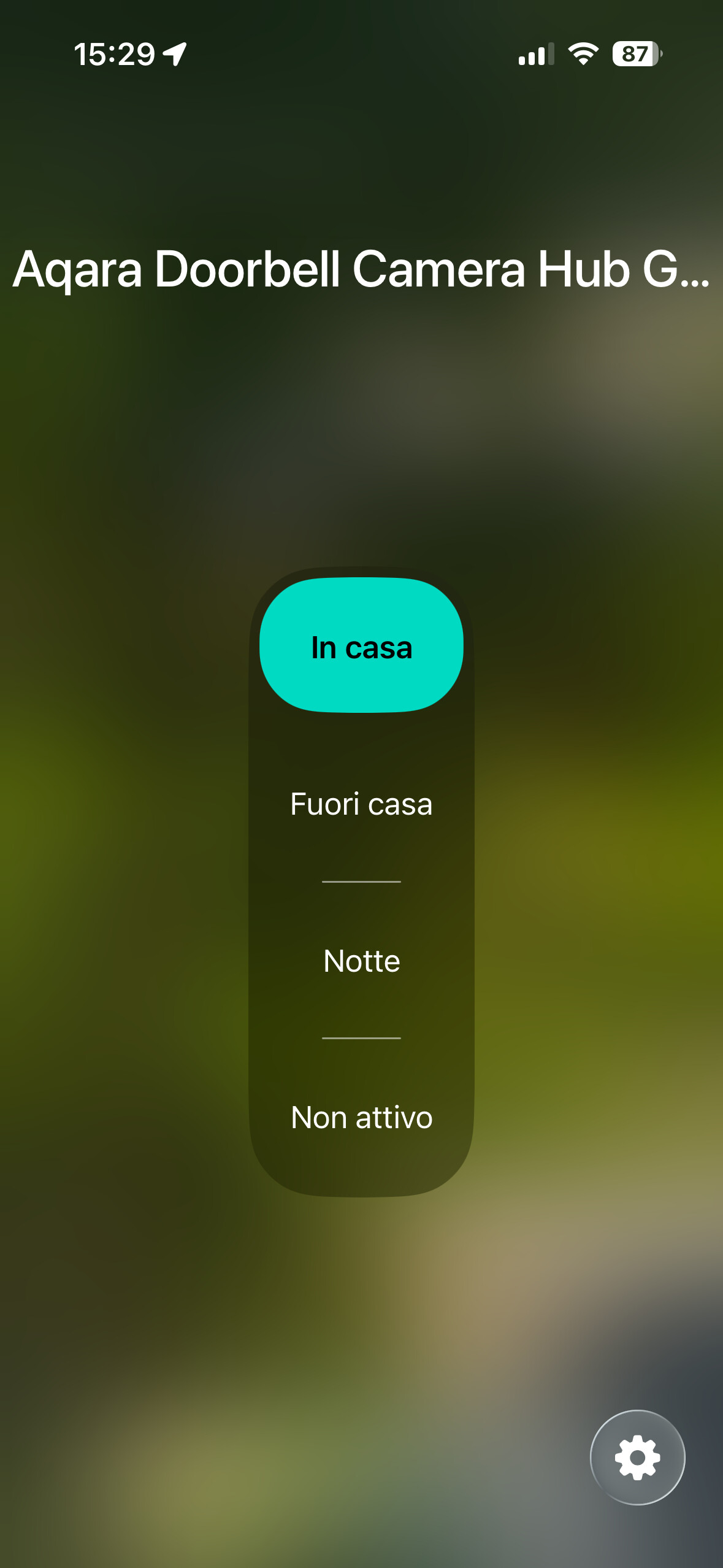Switch to Fuori casa mode

click(361, 804)
